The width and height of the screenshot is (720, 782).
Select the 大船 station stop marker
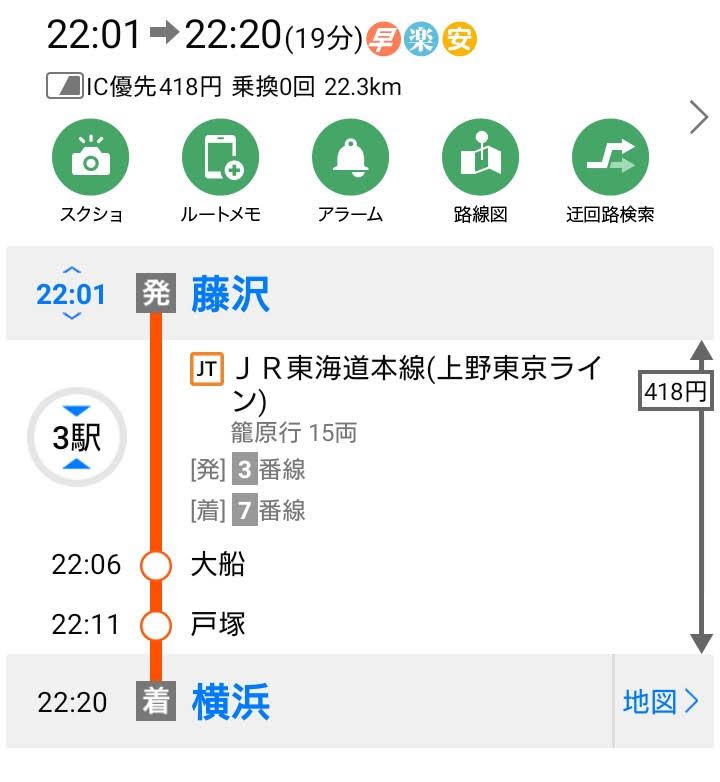tap(156, 565)
